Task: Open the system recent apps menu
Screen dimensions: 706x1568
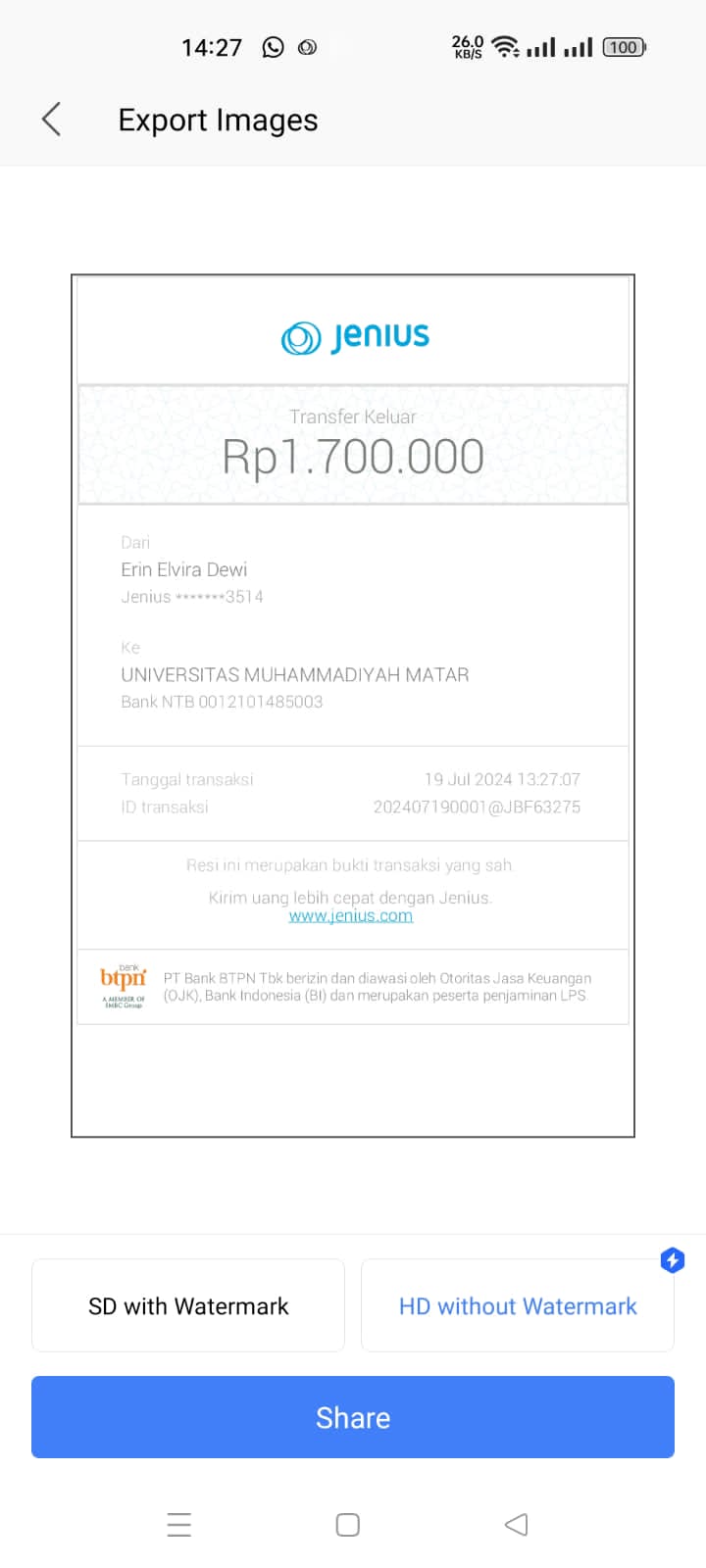Action: 179,1525
